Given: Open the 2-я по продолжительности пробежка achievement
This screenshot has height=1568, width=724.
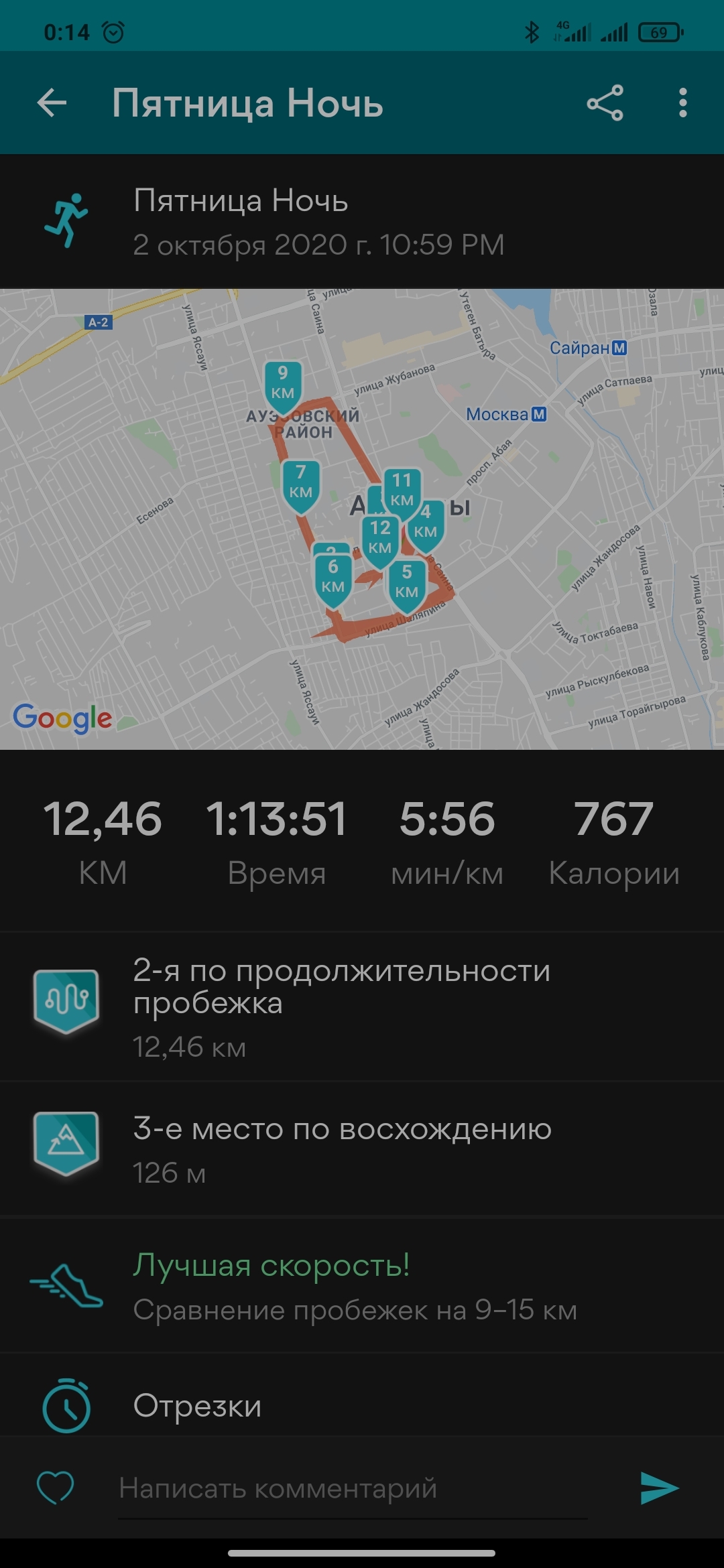Looking at the screenshot, I should pyautogui.click(x=362, y=1006).
